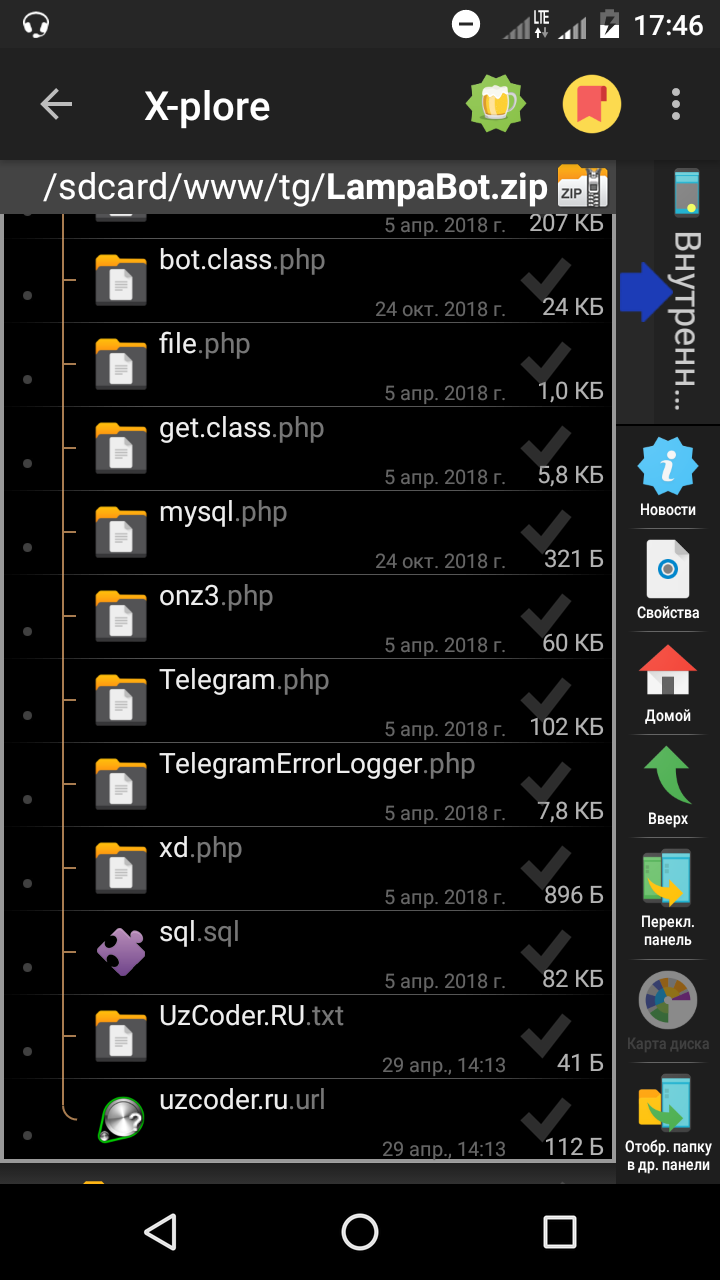Open the Новости button

pos(668,478)
